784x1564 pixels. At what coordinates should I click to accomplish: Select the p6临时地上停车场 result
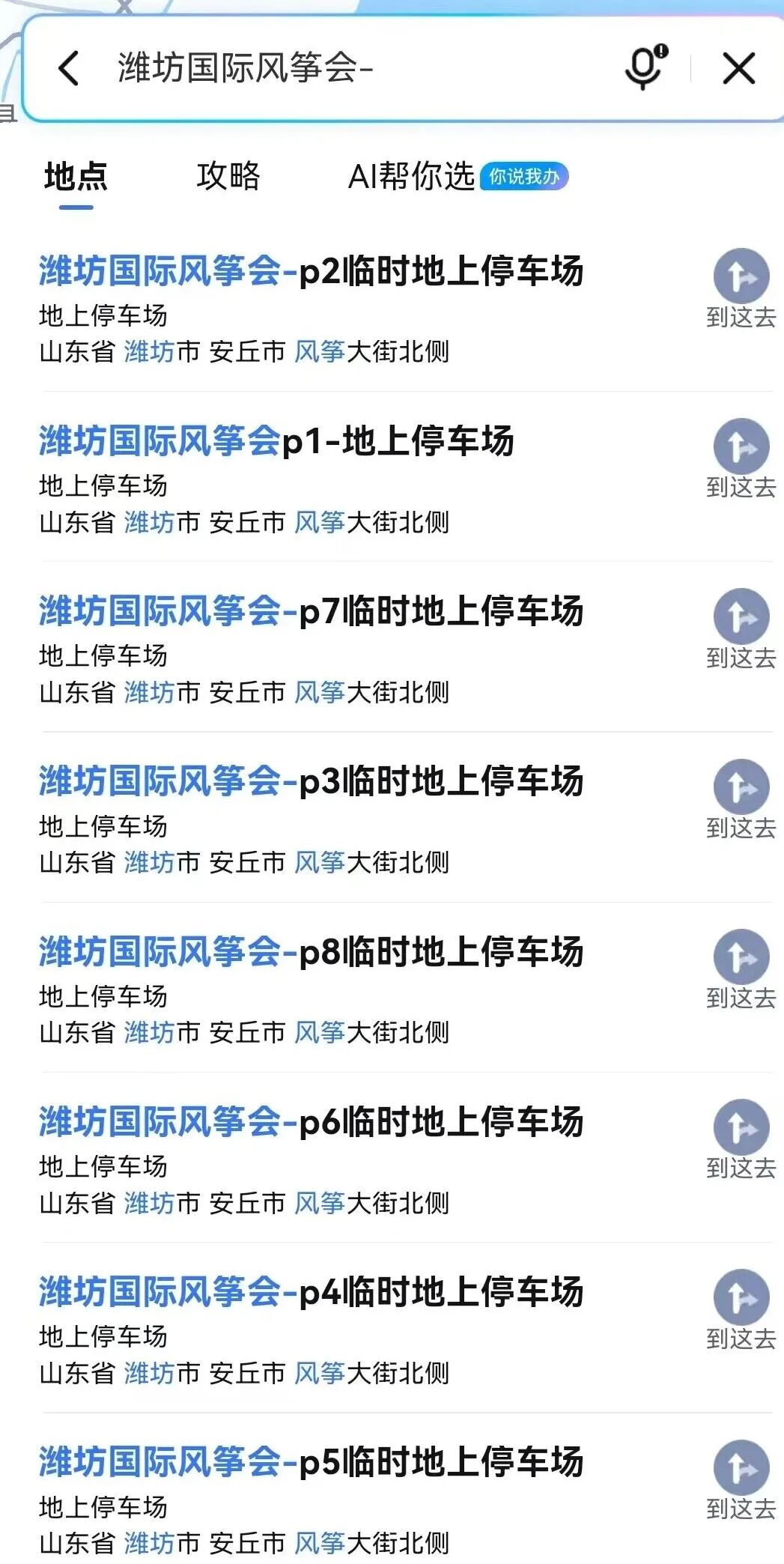point(311,1122)
